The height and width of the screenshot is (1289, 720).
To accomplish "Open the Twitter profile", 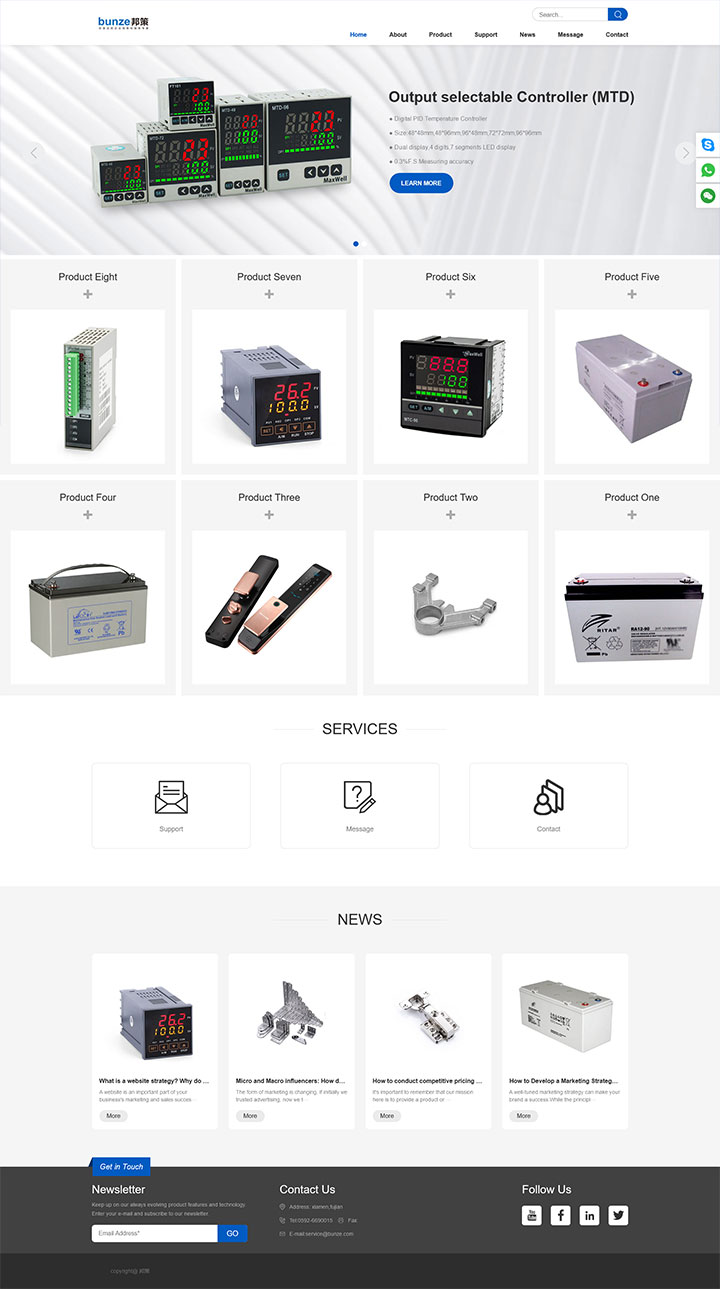I will click(619, 1215).
